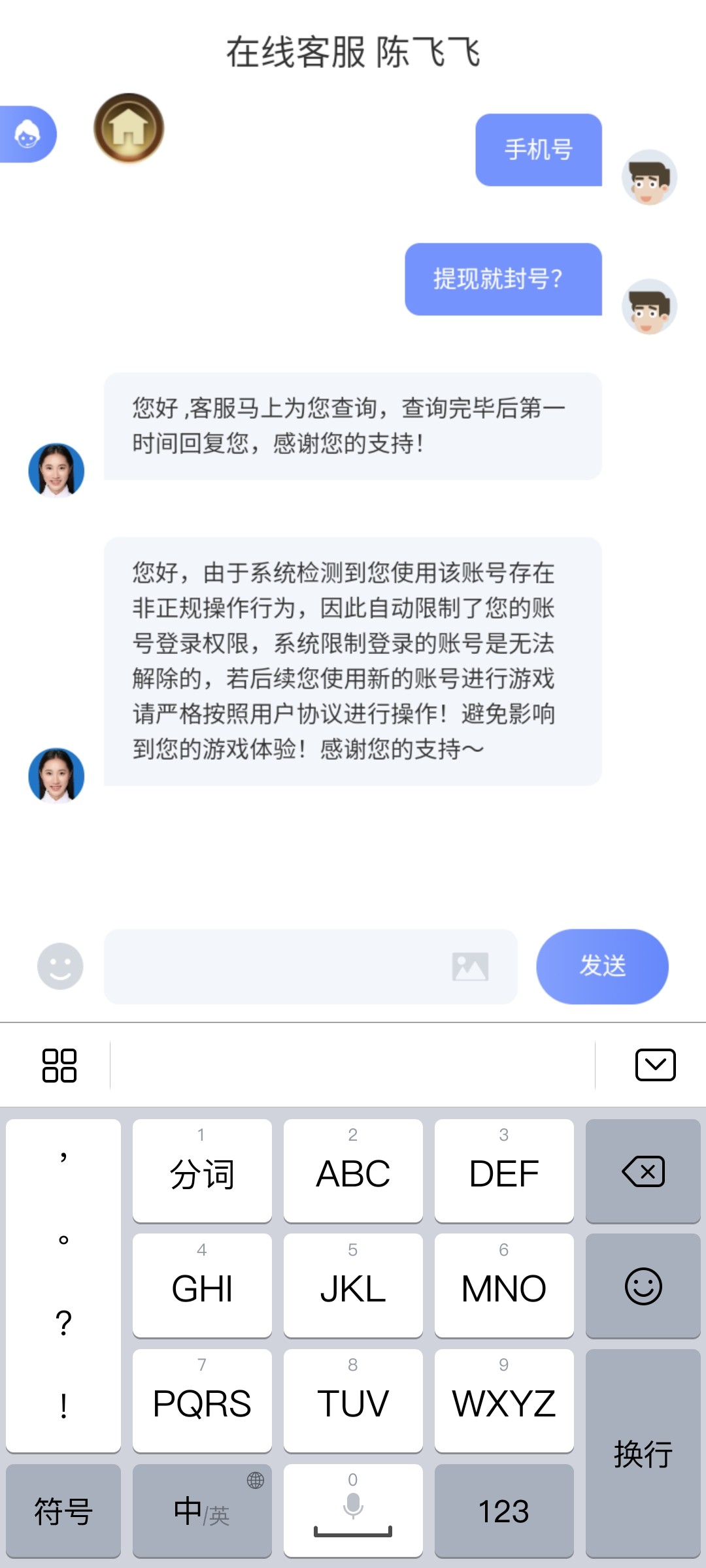Toggle 中/英 input language key
The height and width of the screenshot is (1568, 706).
[202, 1511]
